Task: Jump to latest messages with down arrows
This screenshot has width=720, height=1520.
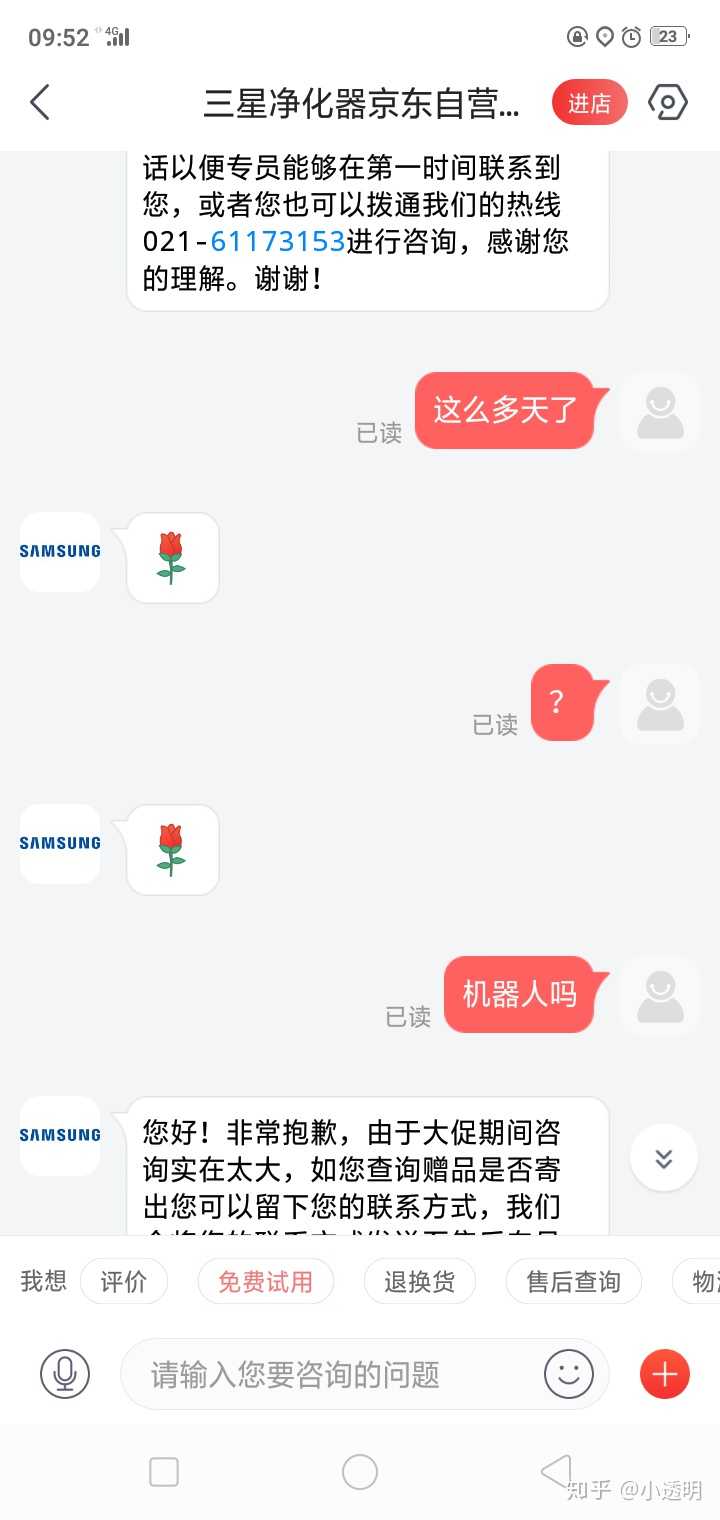Action: (663, 1158)
